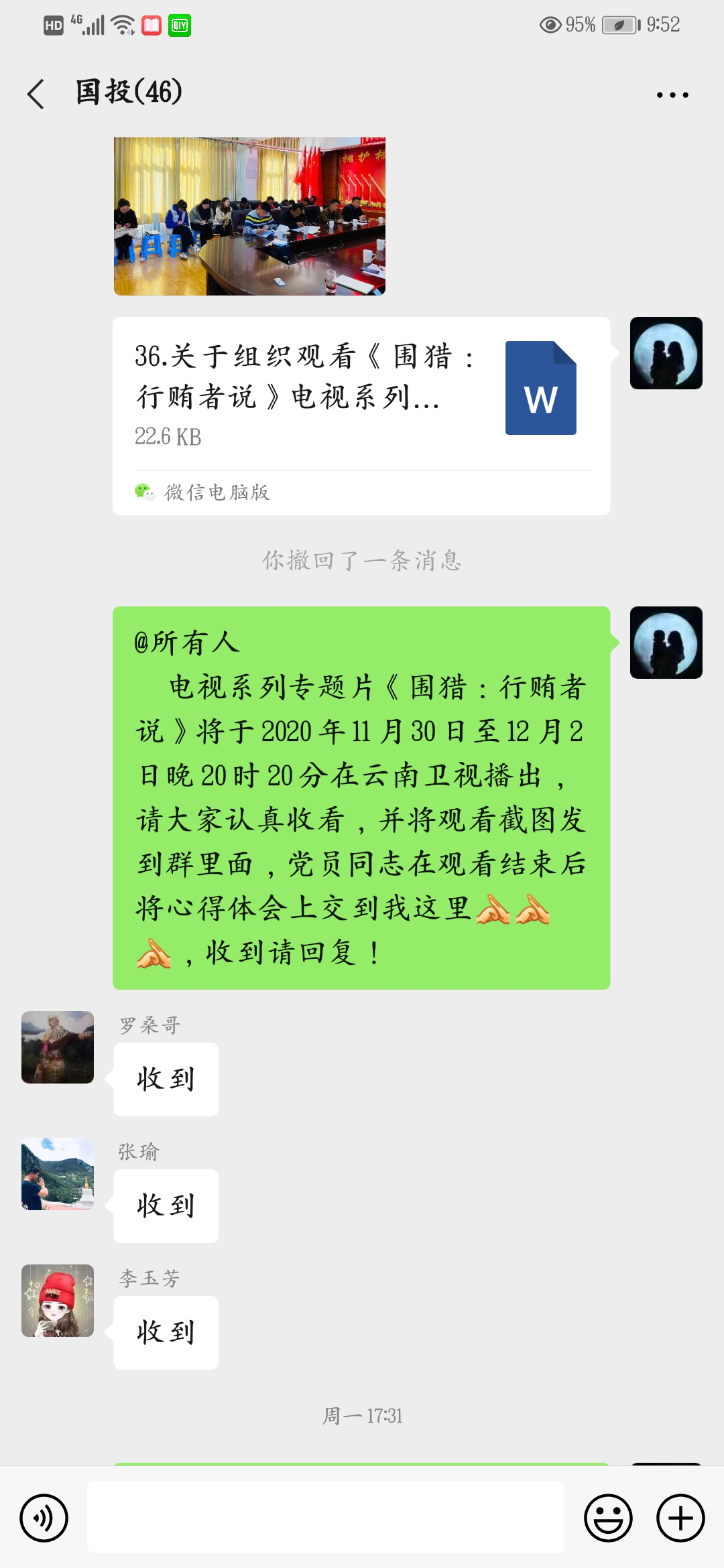Tap my avatar beside the Word document
Image resolution: width=724 pixels, height=1568 pixels.
coord(666,353)
